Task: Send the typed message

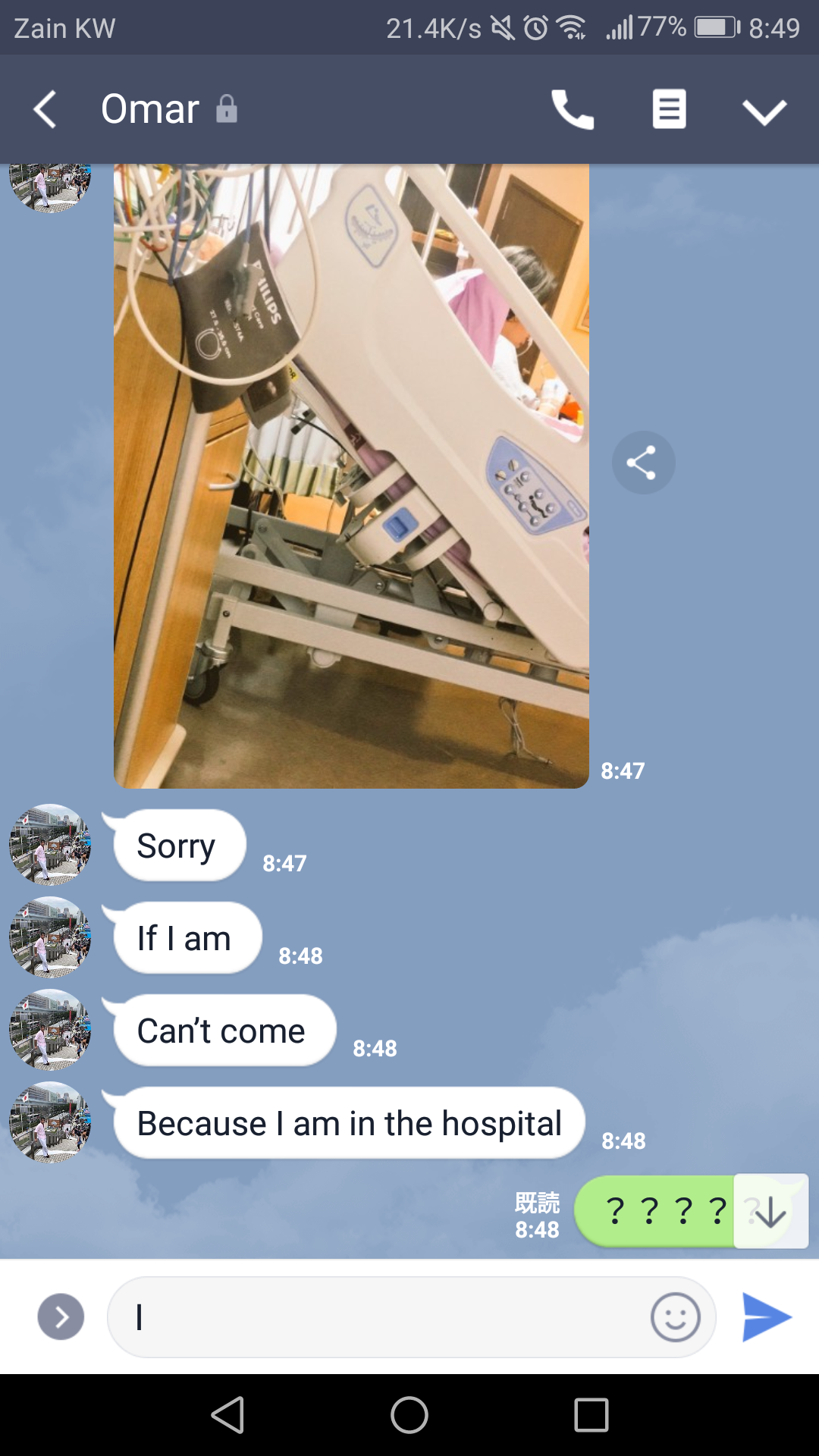Action: tap(767, 1317)
